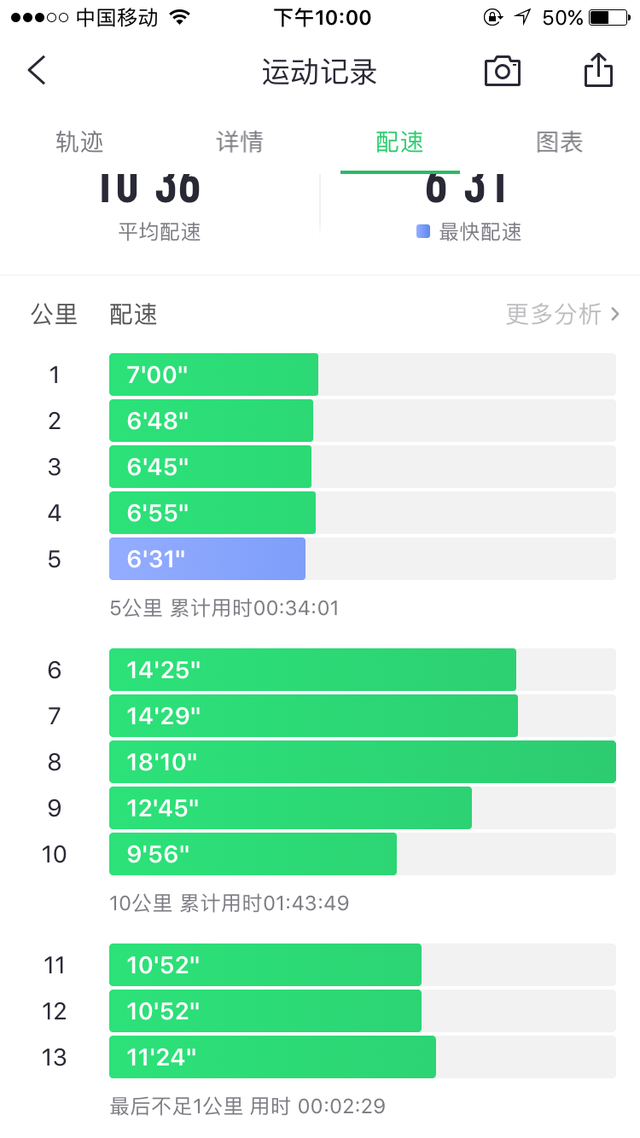Viewport: 640px width, 1138px height.
Task: Go back from the 运动记录 screen
Action: pos(36,71)
